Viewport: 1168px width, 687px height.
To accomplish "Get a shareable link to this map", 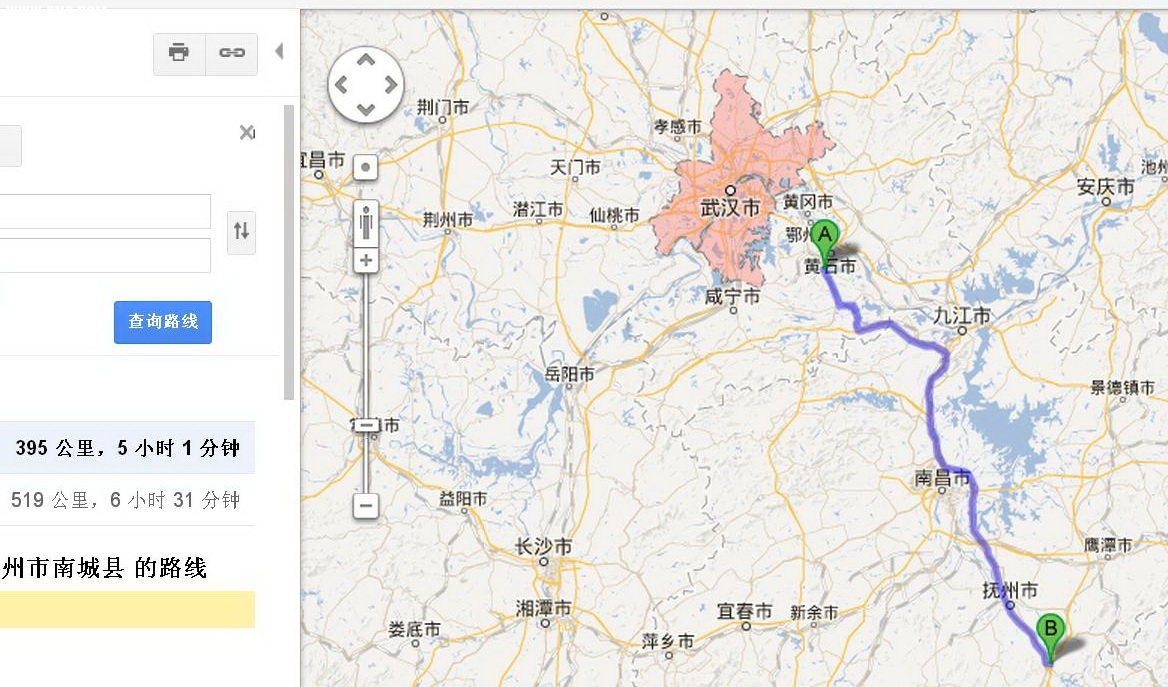I will click(x=232, y=53).
